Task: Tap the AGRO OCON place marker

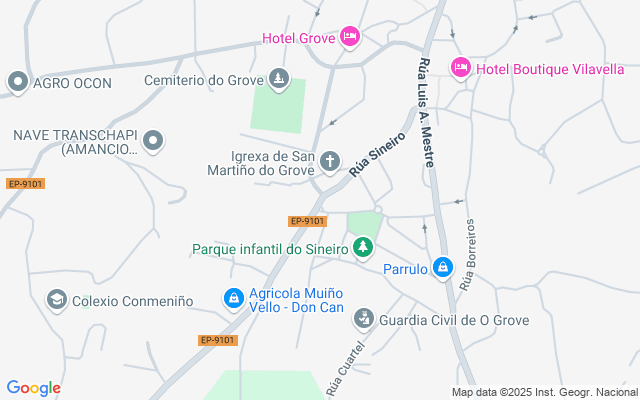Action: click(17, 81)
